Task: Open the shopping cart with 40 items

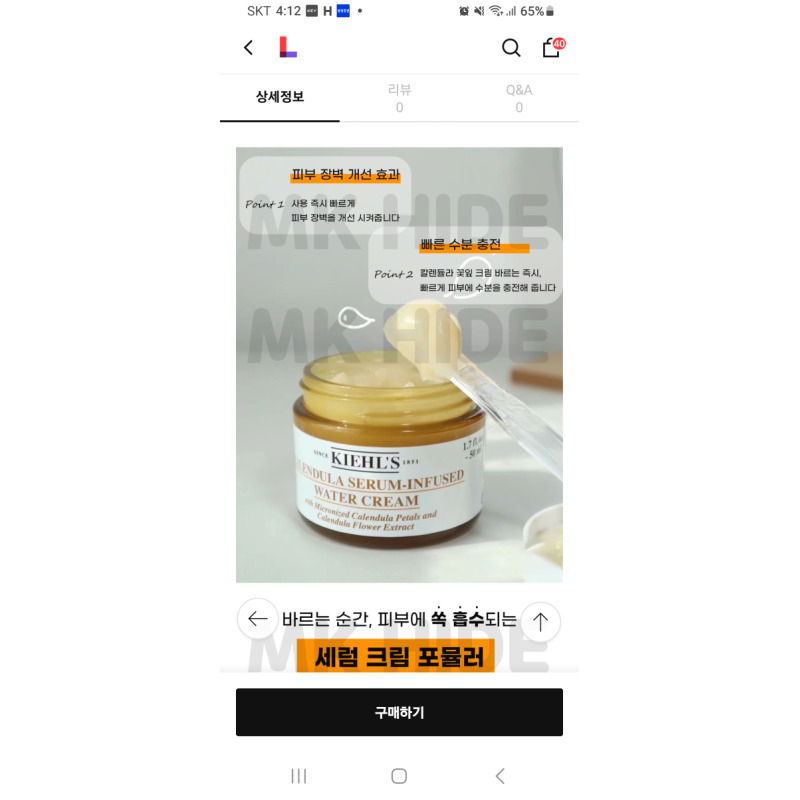Action: [552, 47]
